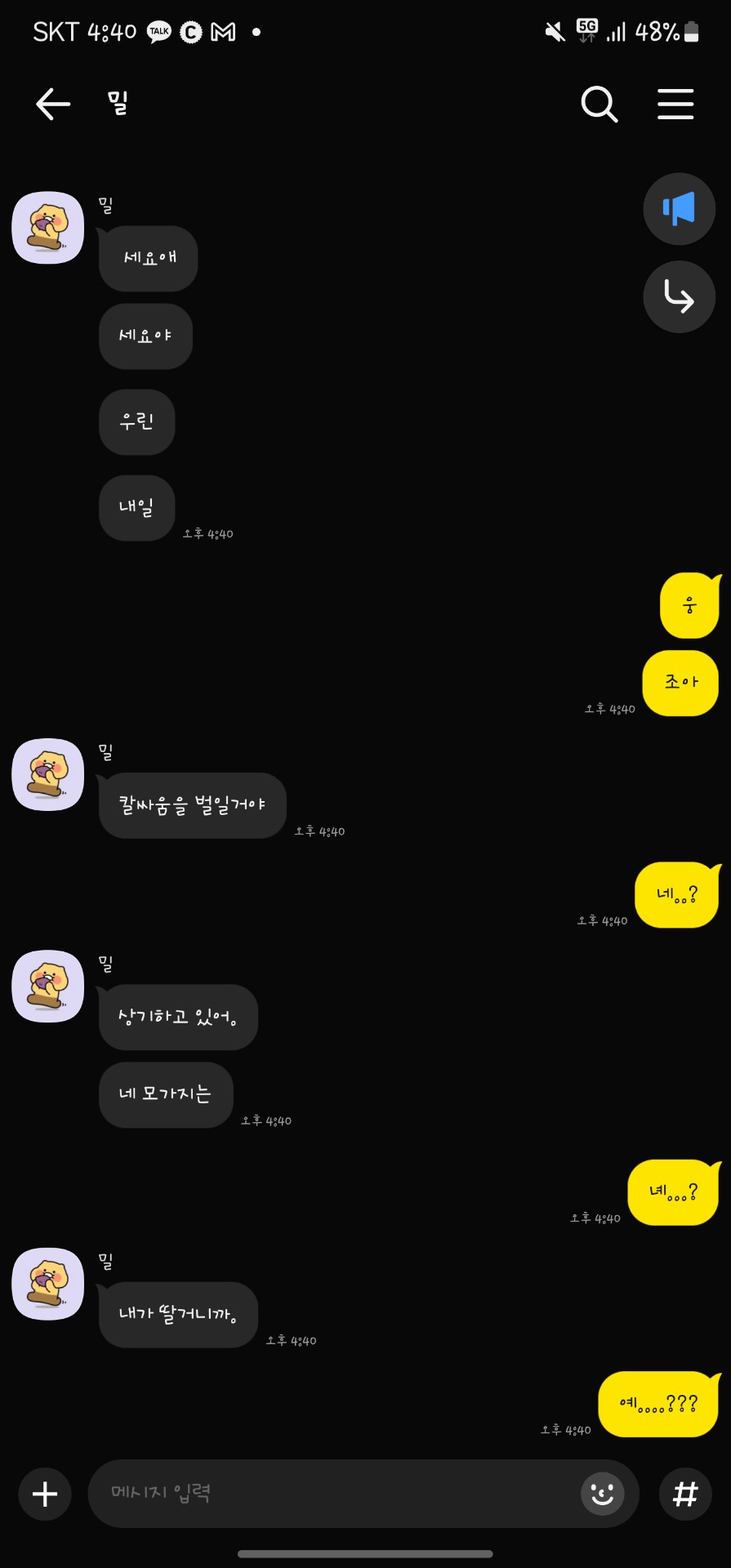
Task: Focus the 메시지 입력 text field
Action: click(x=327, y=1494)
